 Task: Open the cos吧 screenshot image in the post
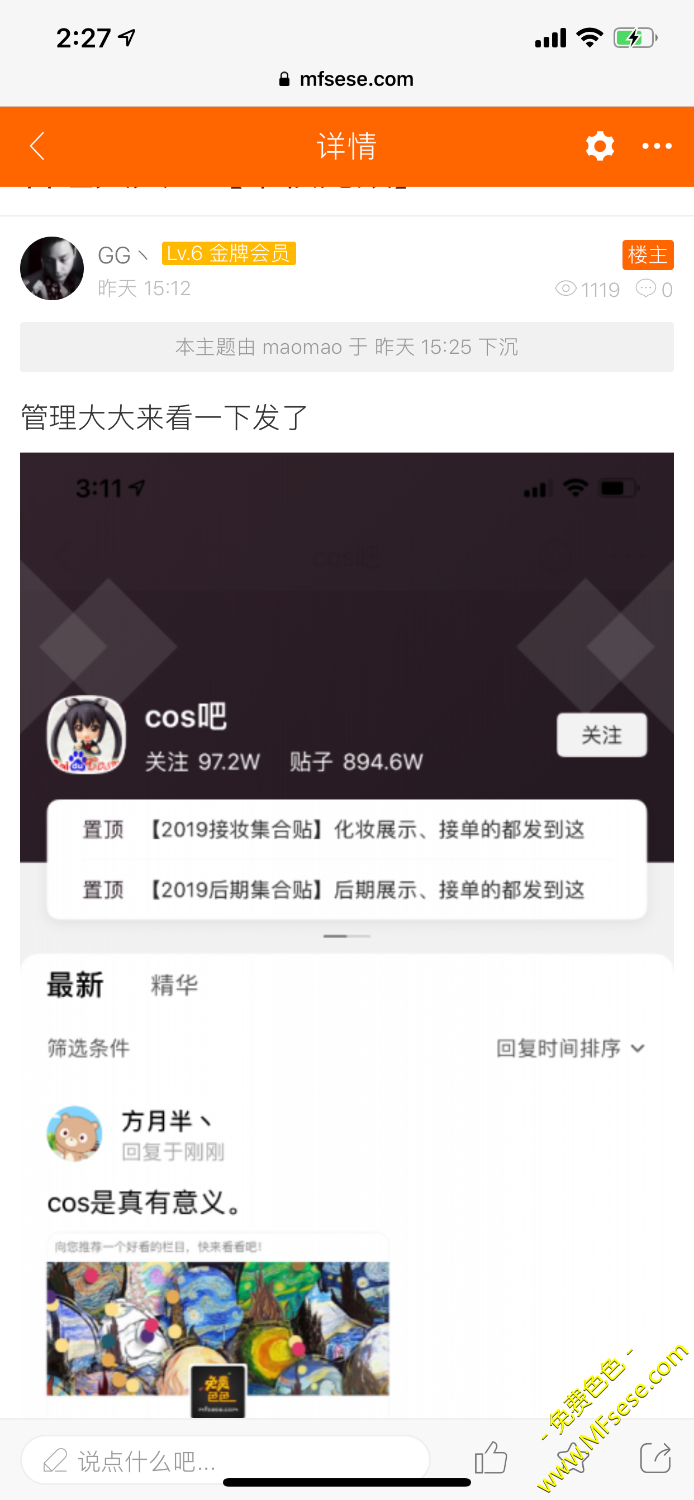[x=346, y=930]
